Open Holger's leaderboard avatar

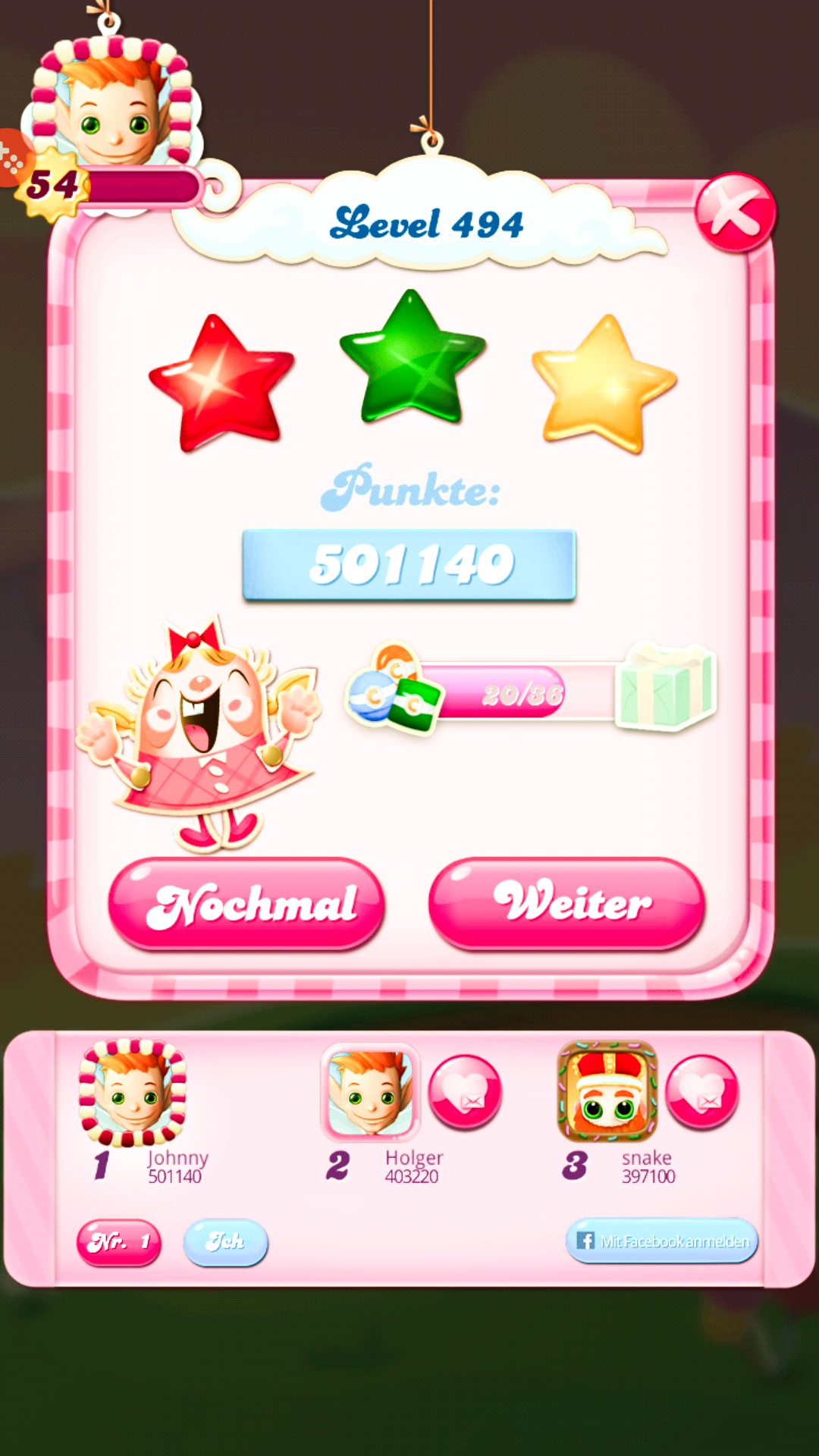point(371,1092)
